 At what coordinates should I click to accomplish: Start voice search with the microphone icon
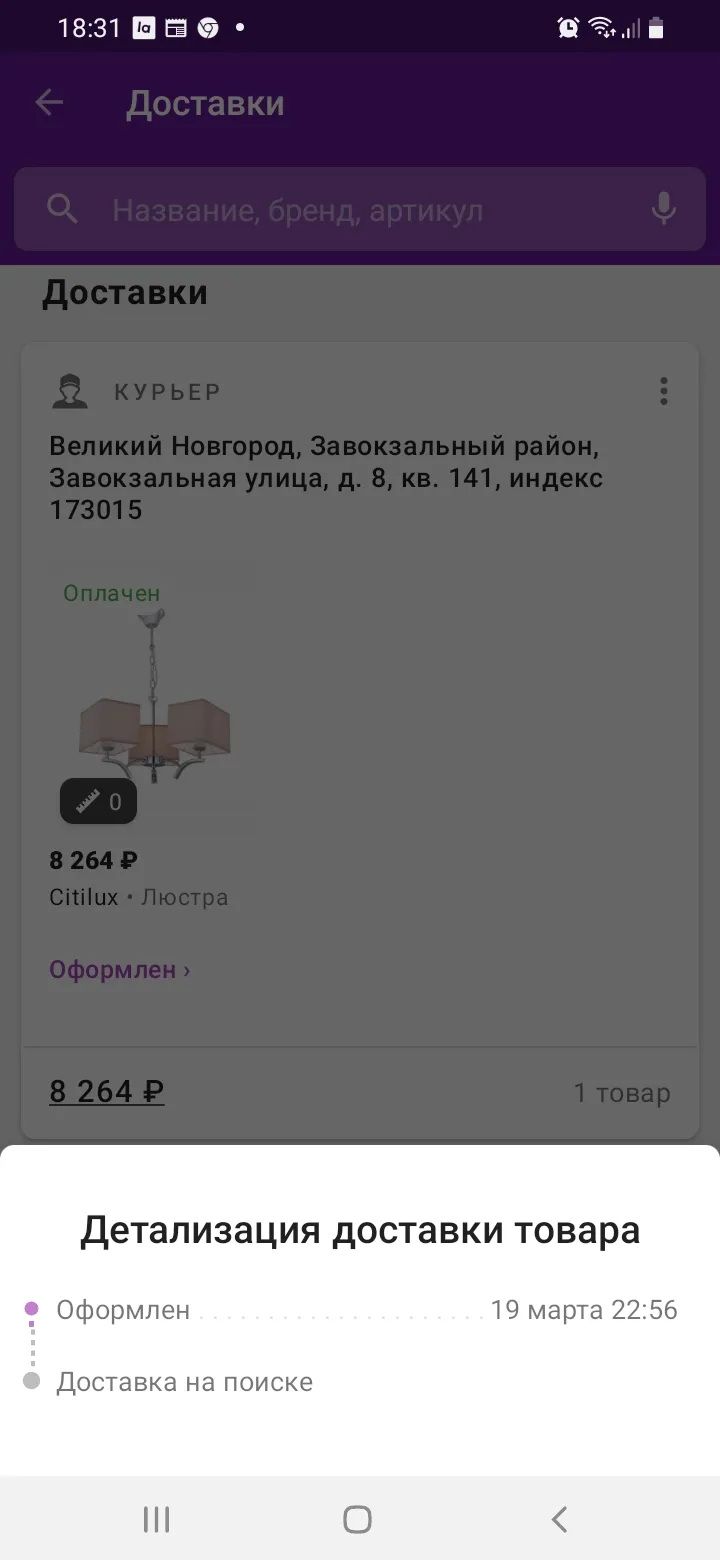click(663, 209)
